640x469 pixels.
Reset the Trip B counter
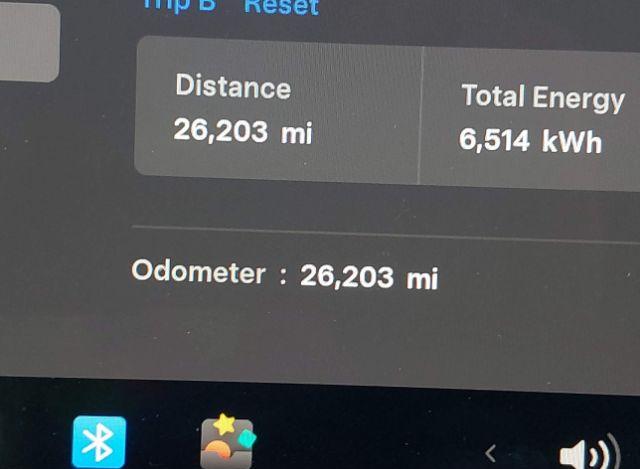[x=282, y=7]
